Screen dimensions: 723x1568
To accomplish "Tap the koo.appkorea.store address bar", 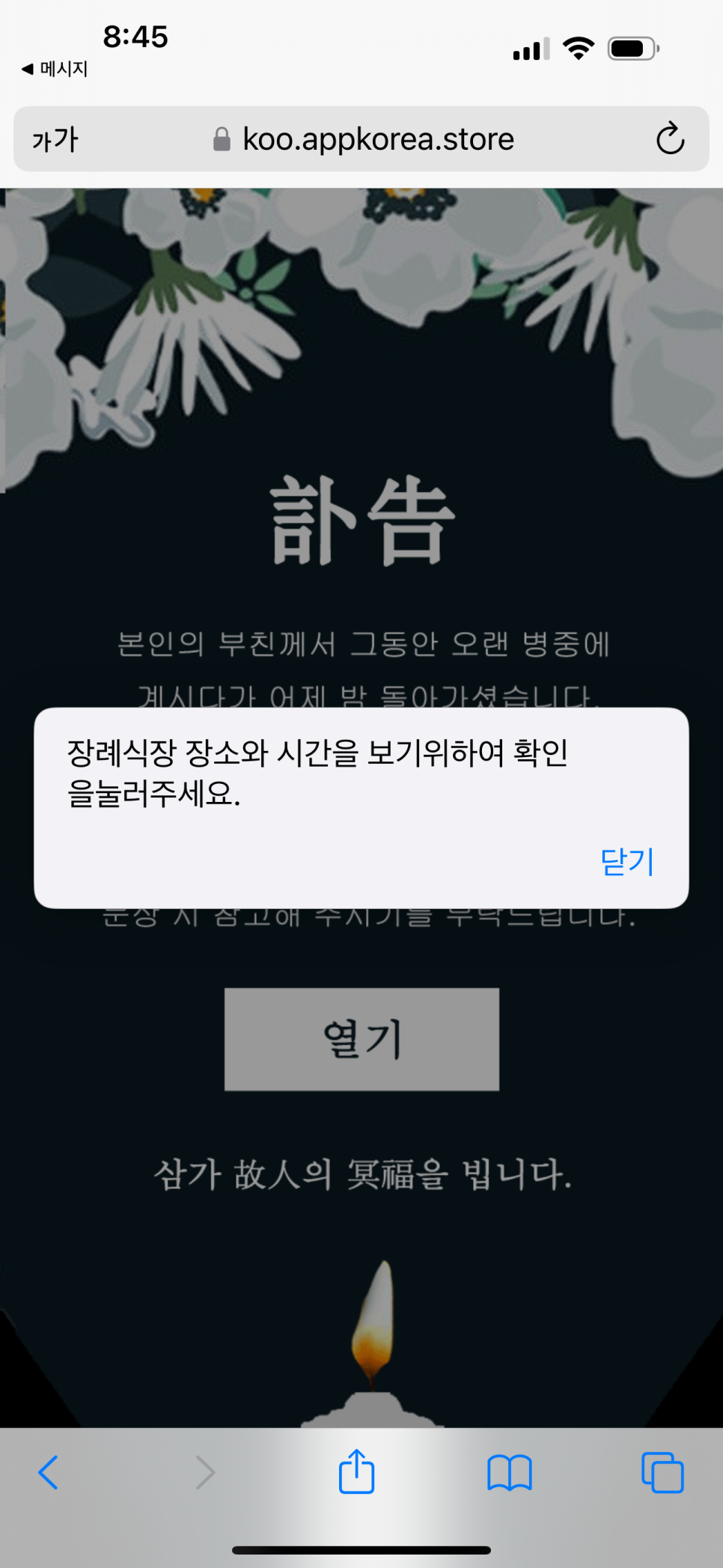I will point(361,139).
